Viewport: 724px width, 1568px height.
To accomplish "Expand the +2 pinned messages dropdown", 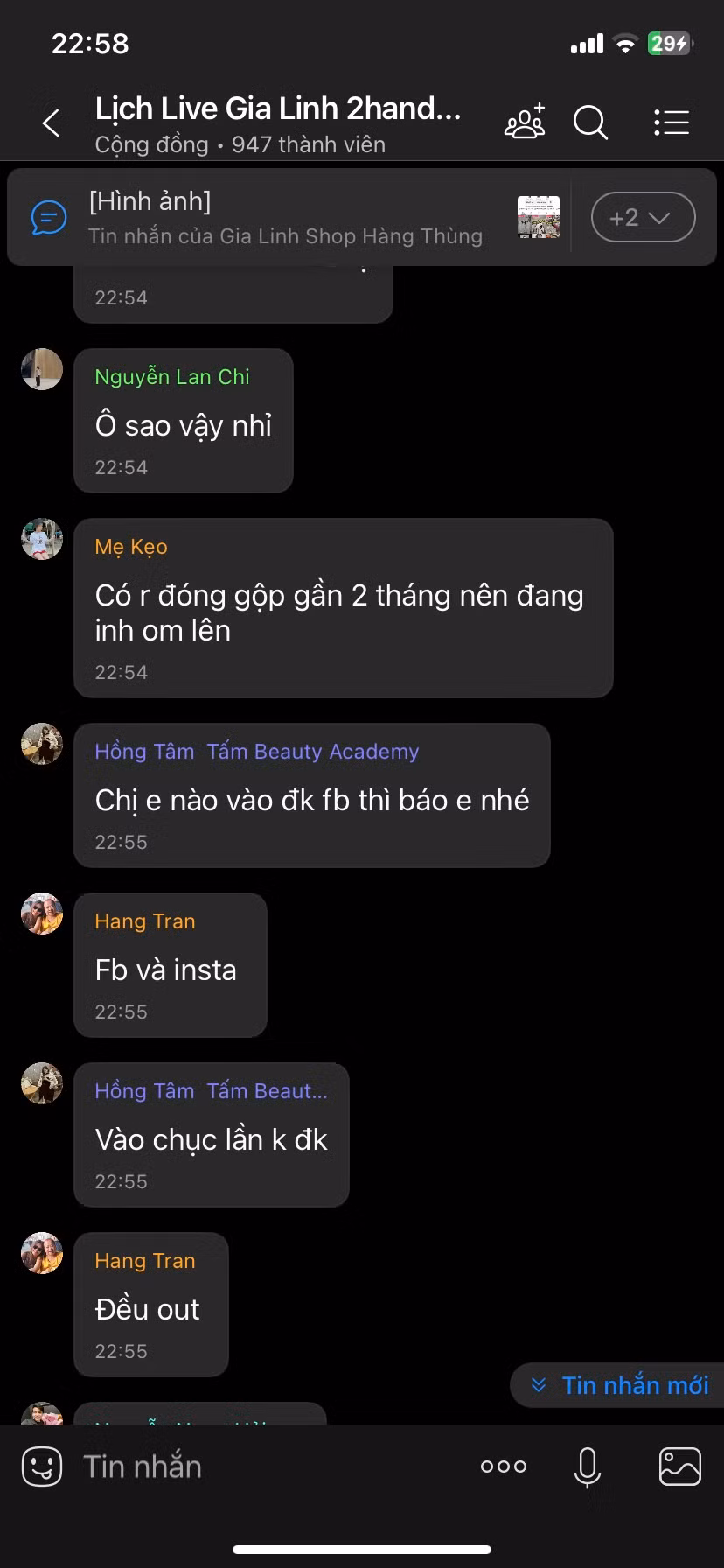I will (643, 217).
